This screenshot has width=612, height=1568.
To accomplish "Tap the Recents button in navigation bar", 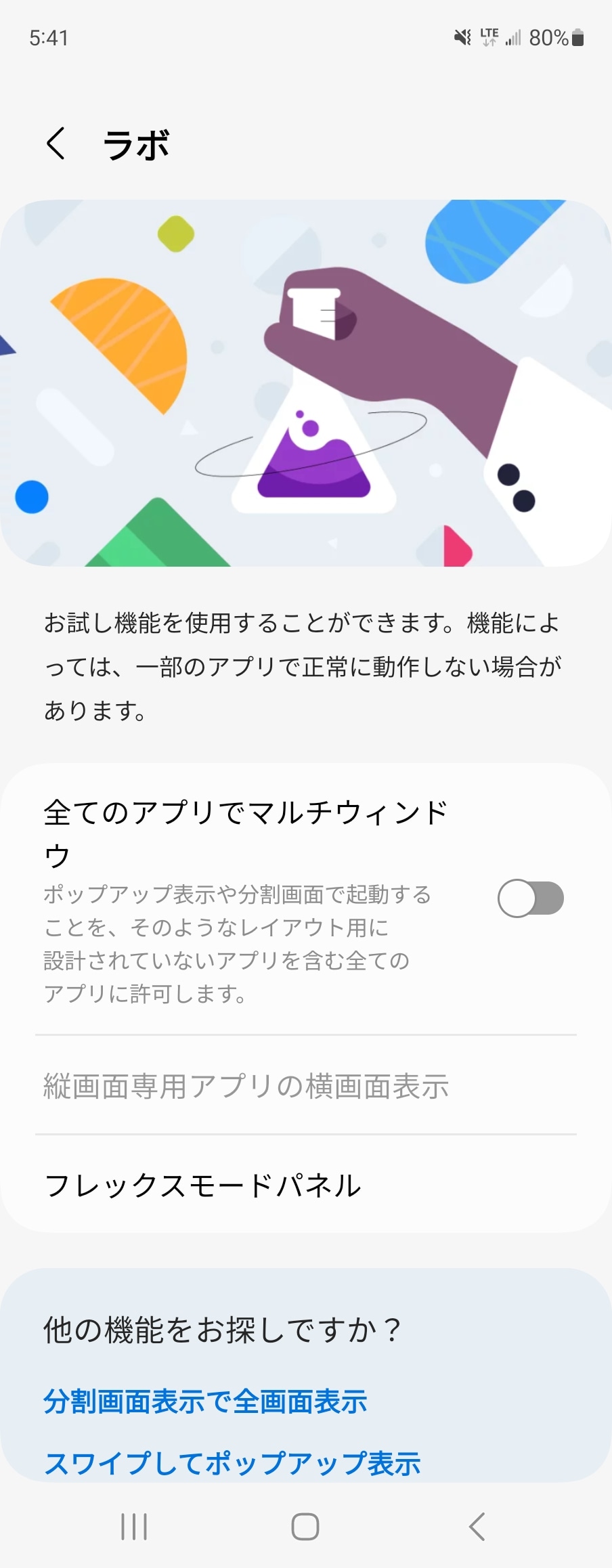I will [x=135, y=1527].
